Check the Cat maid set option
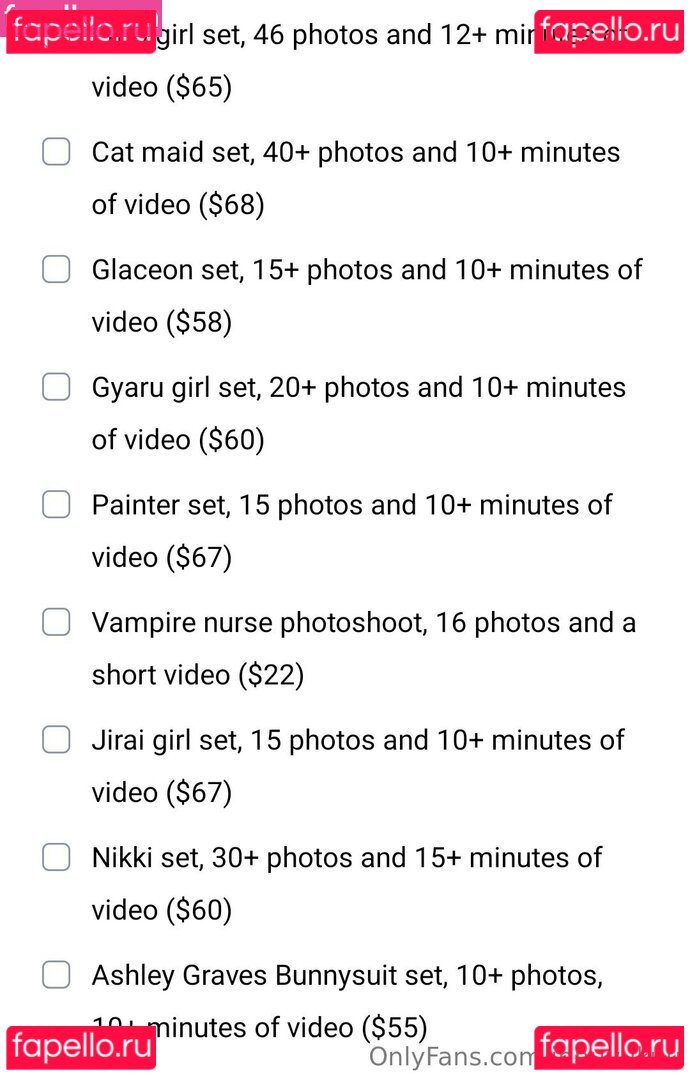 [x=56, y=152]
